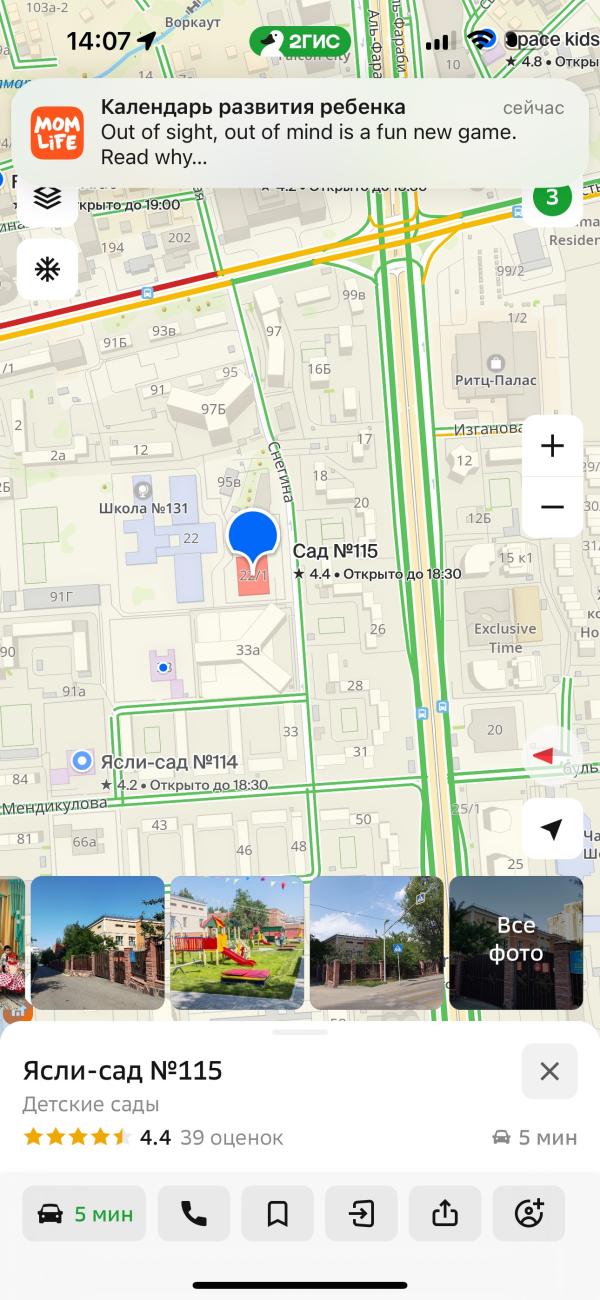Viewport: 600px width, 1300px height.
Task: Tap the add-smiley face button
Action: pyautogui.click(x=528, y=1214)
